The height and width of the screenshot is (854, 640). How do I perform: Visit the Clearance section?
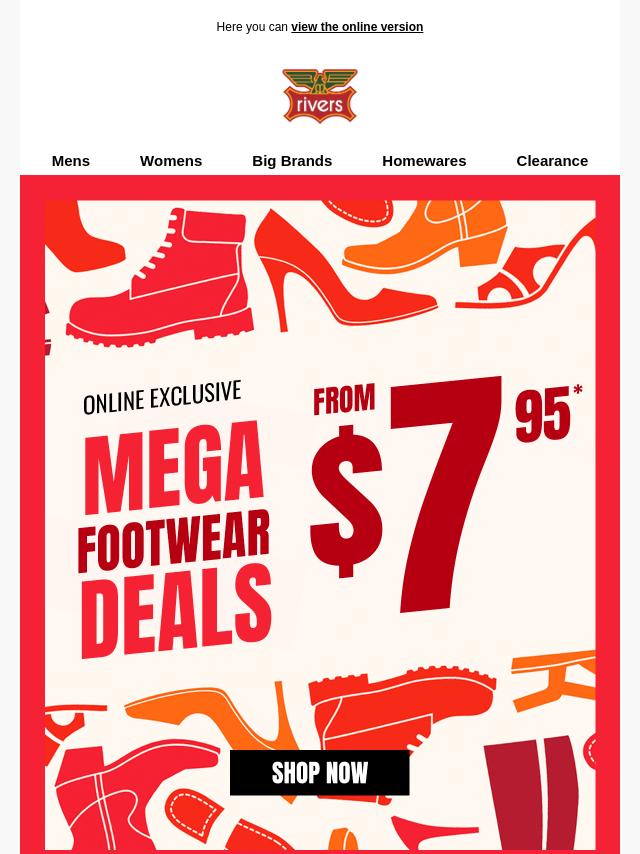552,160
